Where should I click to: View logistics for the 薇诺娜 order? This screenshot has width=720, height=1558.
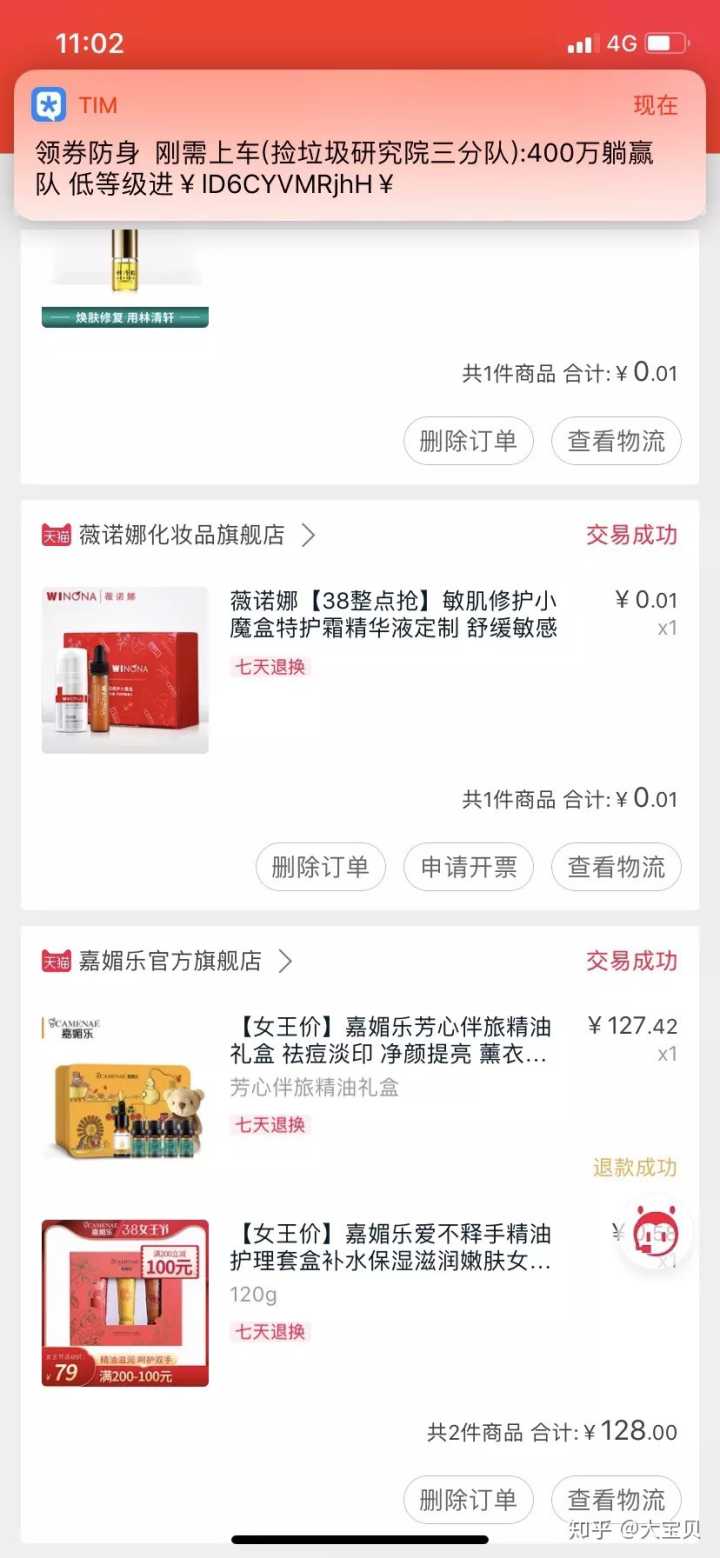(x=616, y=867)
